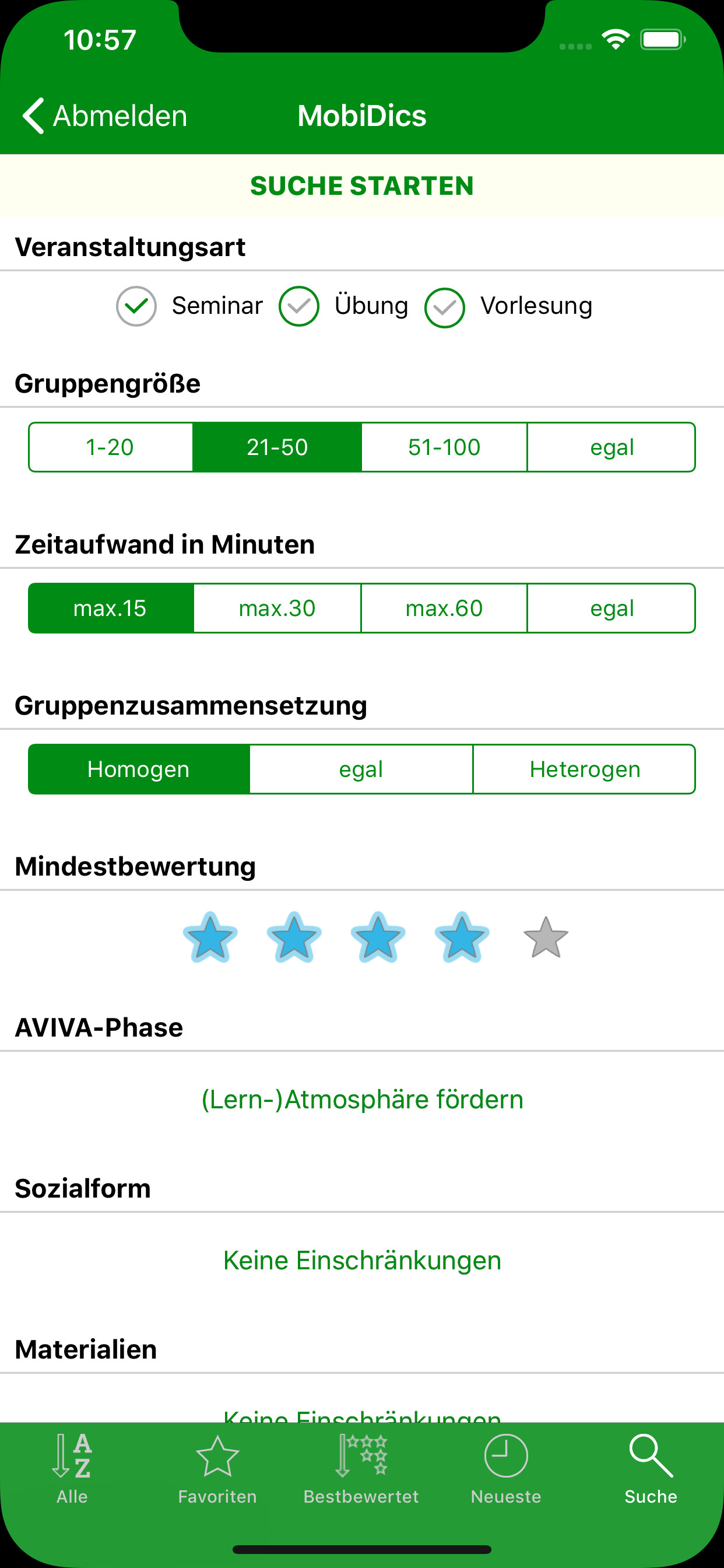
Task: Select group size 1-20
Action: point(111,447)
